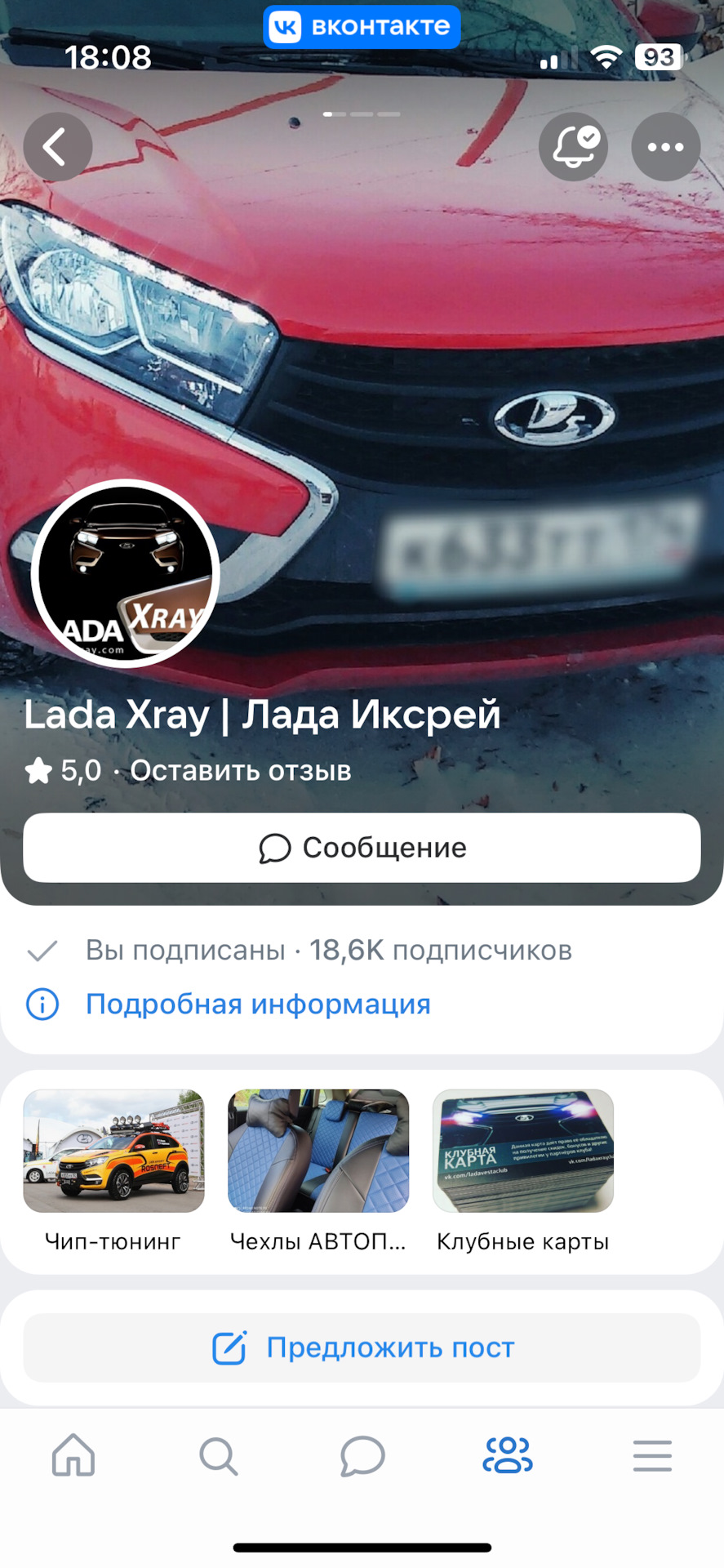Expand Подробная информация section
Screen dimensions: 724x1568
(x=257, y=1004)
